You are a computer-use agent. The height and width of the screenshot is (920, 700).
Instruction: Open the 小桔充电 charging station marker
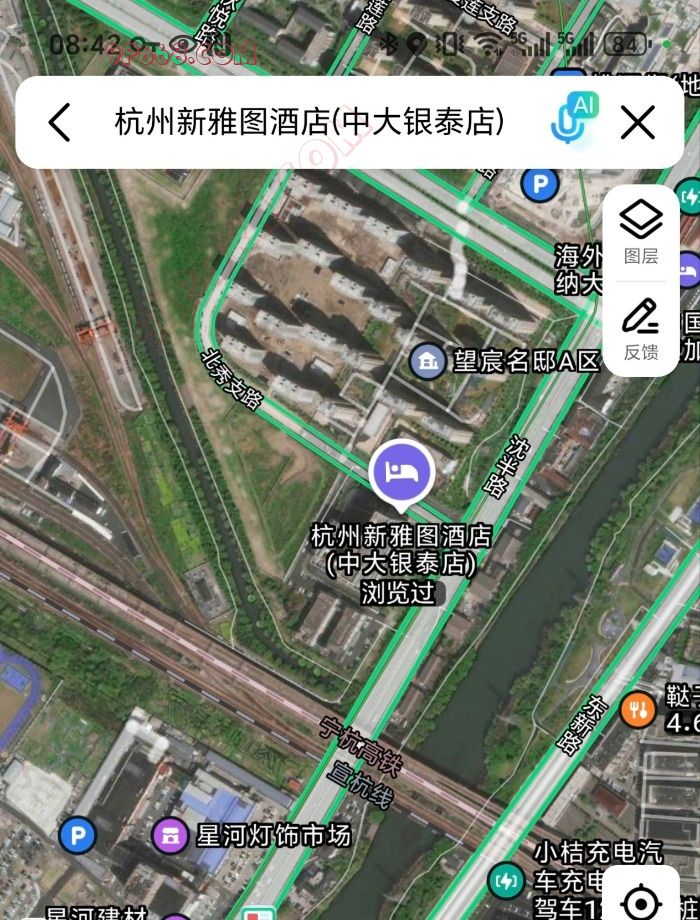pos(507,881)
